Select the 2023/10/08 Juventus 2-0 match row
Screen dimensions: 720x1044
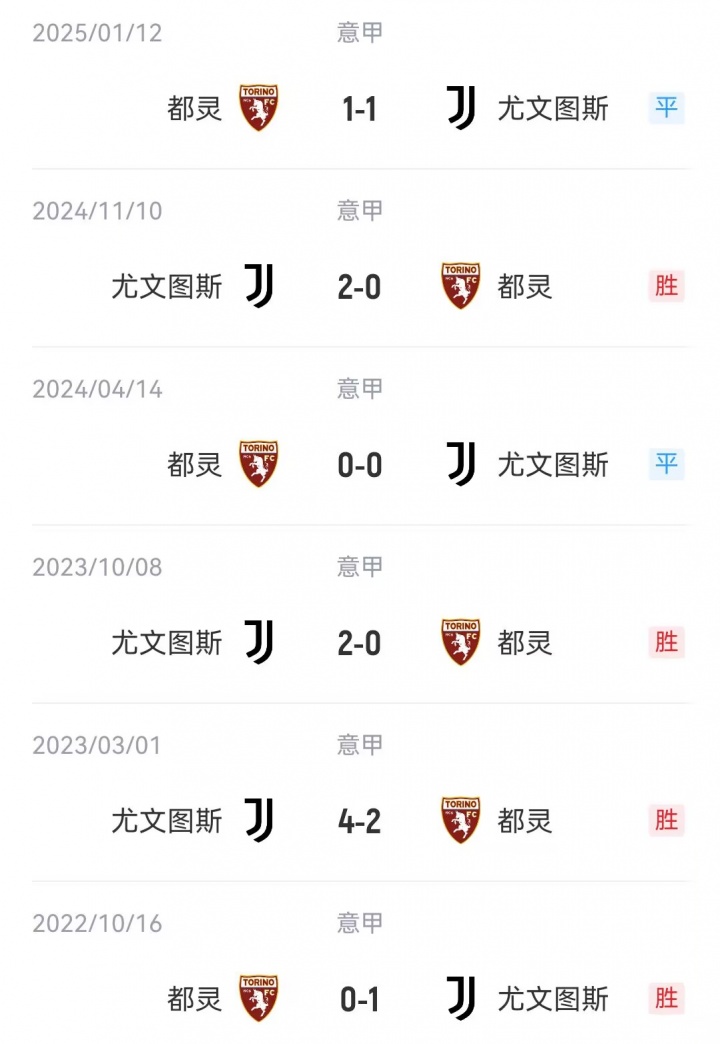pos(360,643)
